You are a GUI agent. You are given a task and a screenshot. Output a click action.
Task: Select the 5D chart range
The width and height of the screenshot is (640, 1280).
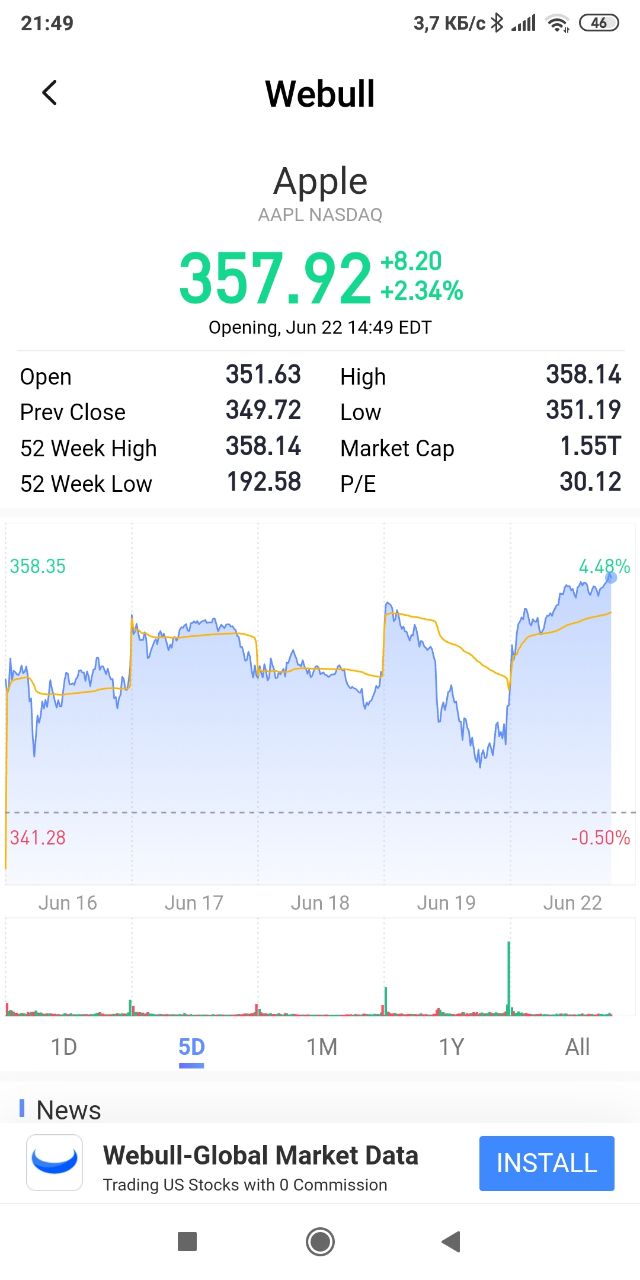[191, 1047]
